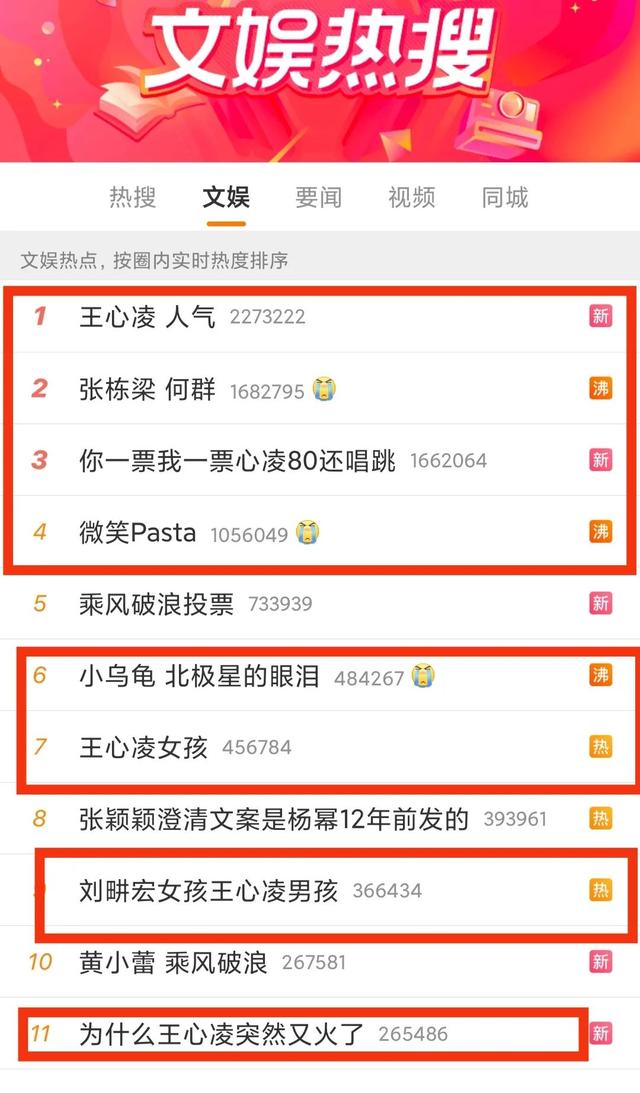Switch to the 同城 tab

tap(504, 198)
